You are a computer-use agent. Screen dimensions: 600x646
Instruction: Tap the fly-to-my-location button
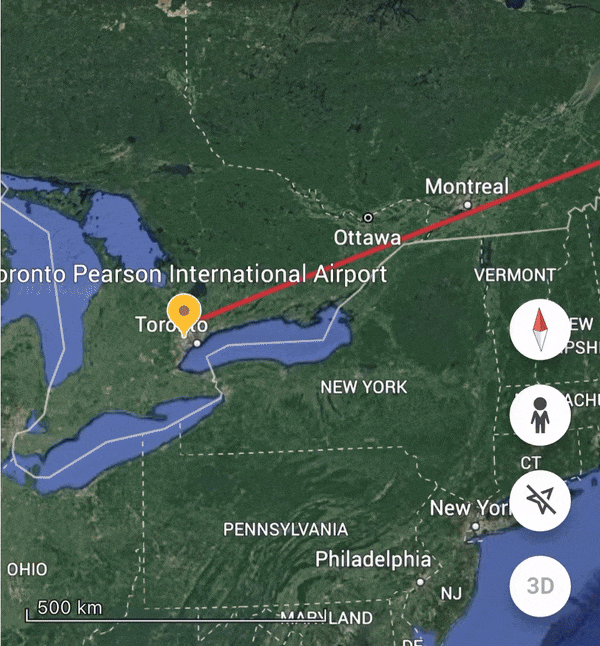540,500
